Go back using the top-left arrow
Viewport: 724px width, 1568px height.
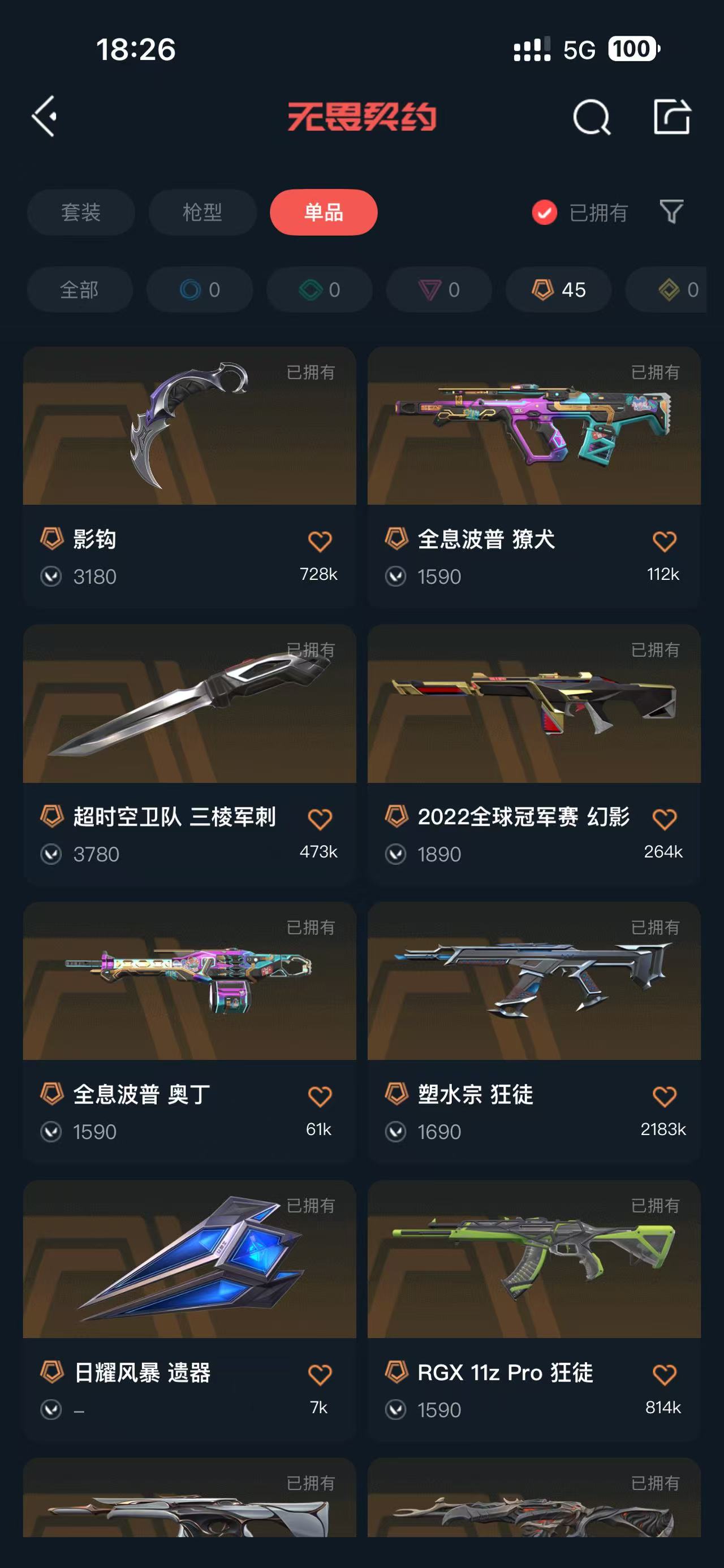tap(45, 116)
